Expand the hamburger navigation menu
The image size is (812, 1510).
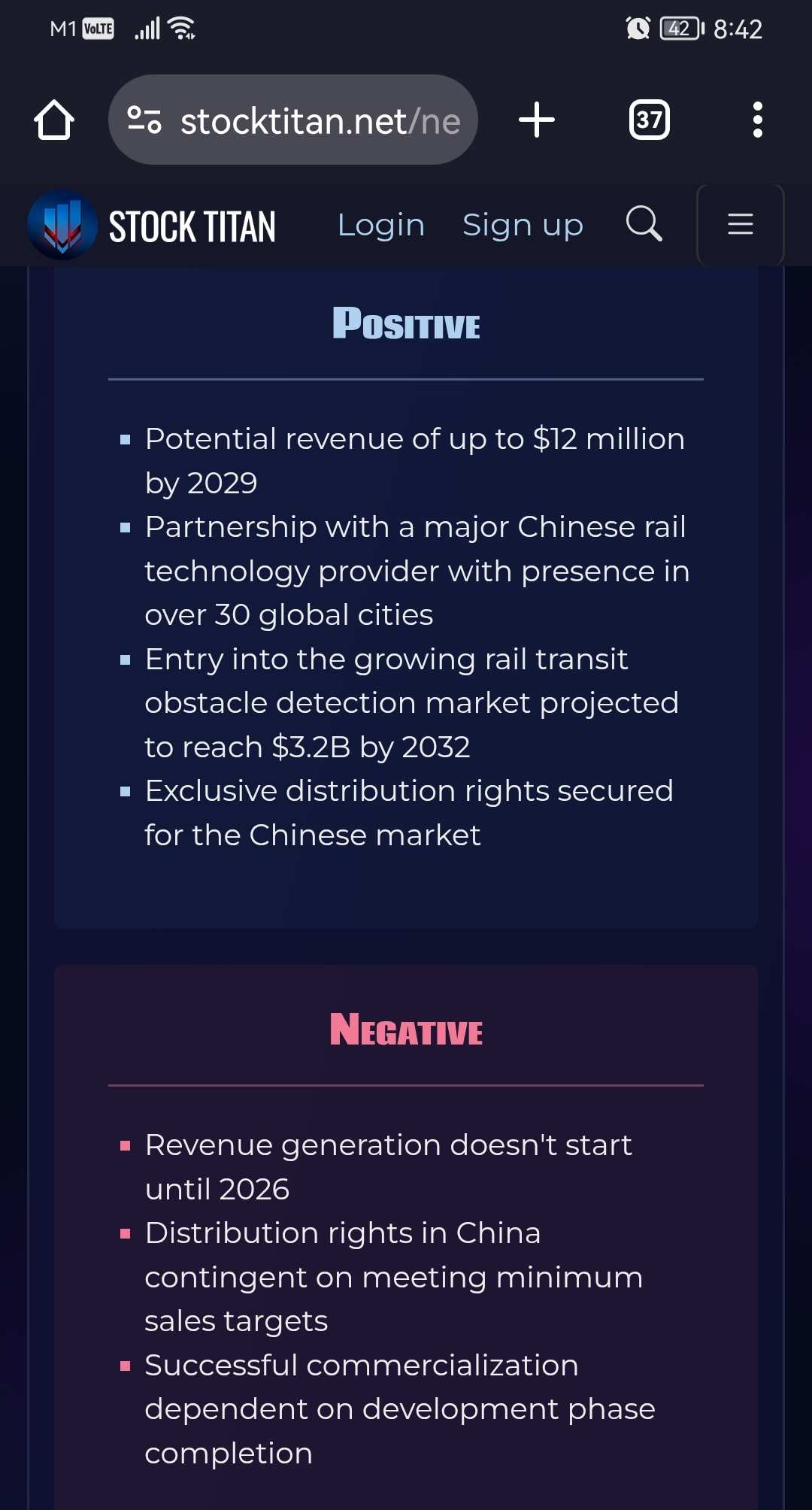(x=740, y=224)
